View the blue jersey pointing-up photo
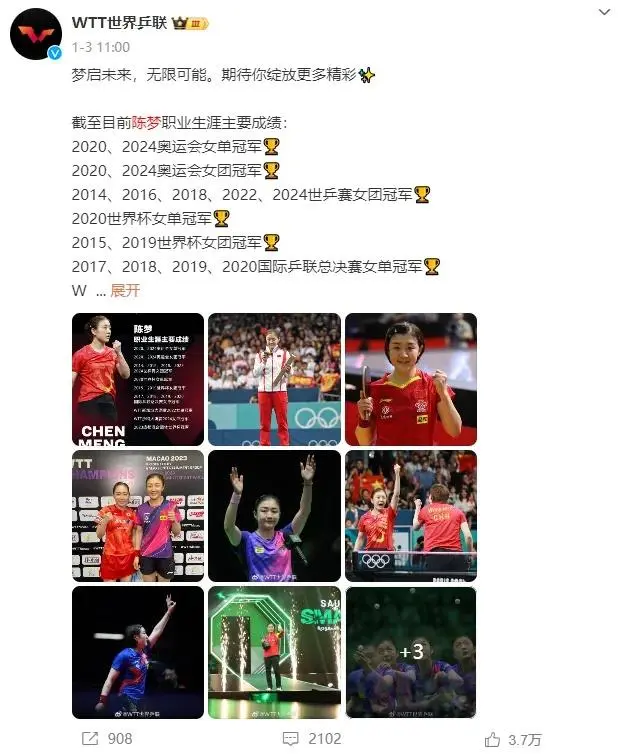This screenshot has width=618, height=754. [138, 652]
